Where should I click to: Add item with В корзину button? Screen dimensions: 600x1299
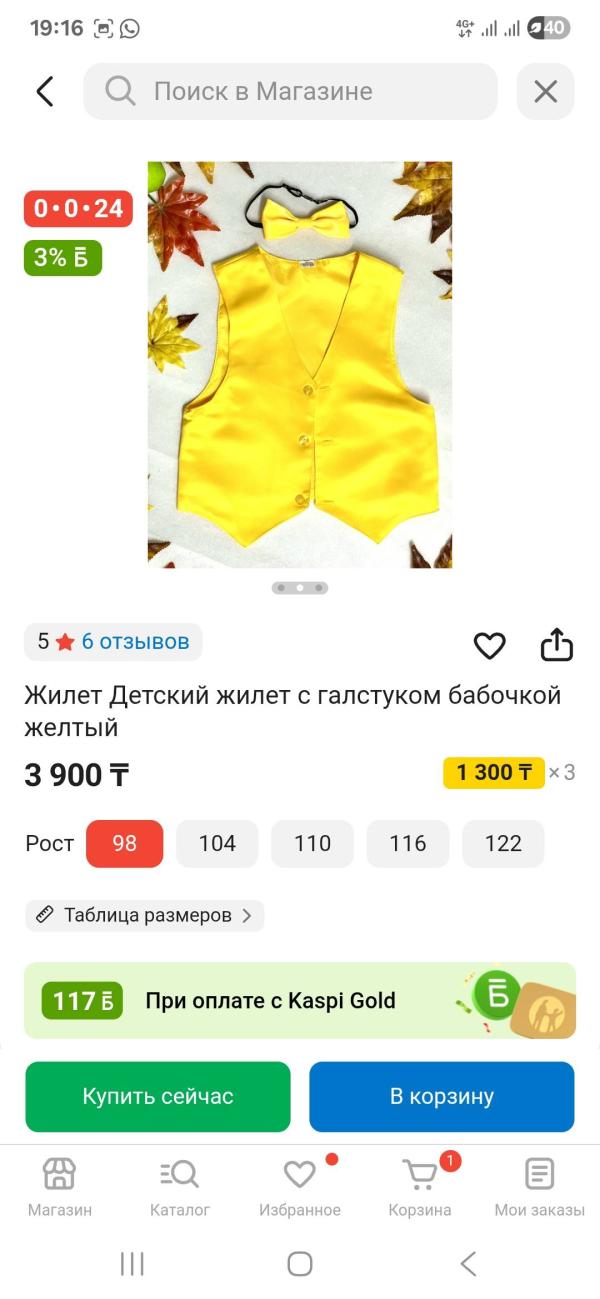(441, 1096)
